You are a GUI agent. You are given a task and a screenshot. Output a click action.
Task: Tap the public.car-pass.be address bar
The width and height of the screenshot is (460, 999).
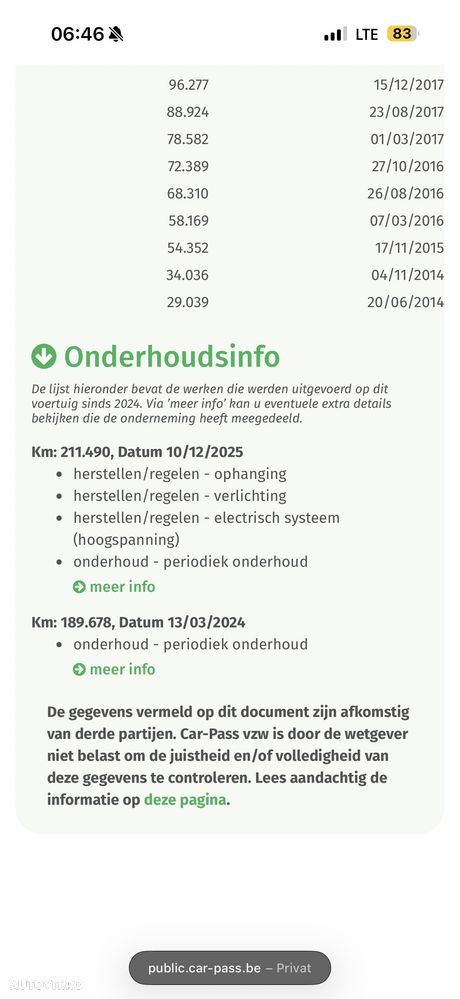click(230, 968)
